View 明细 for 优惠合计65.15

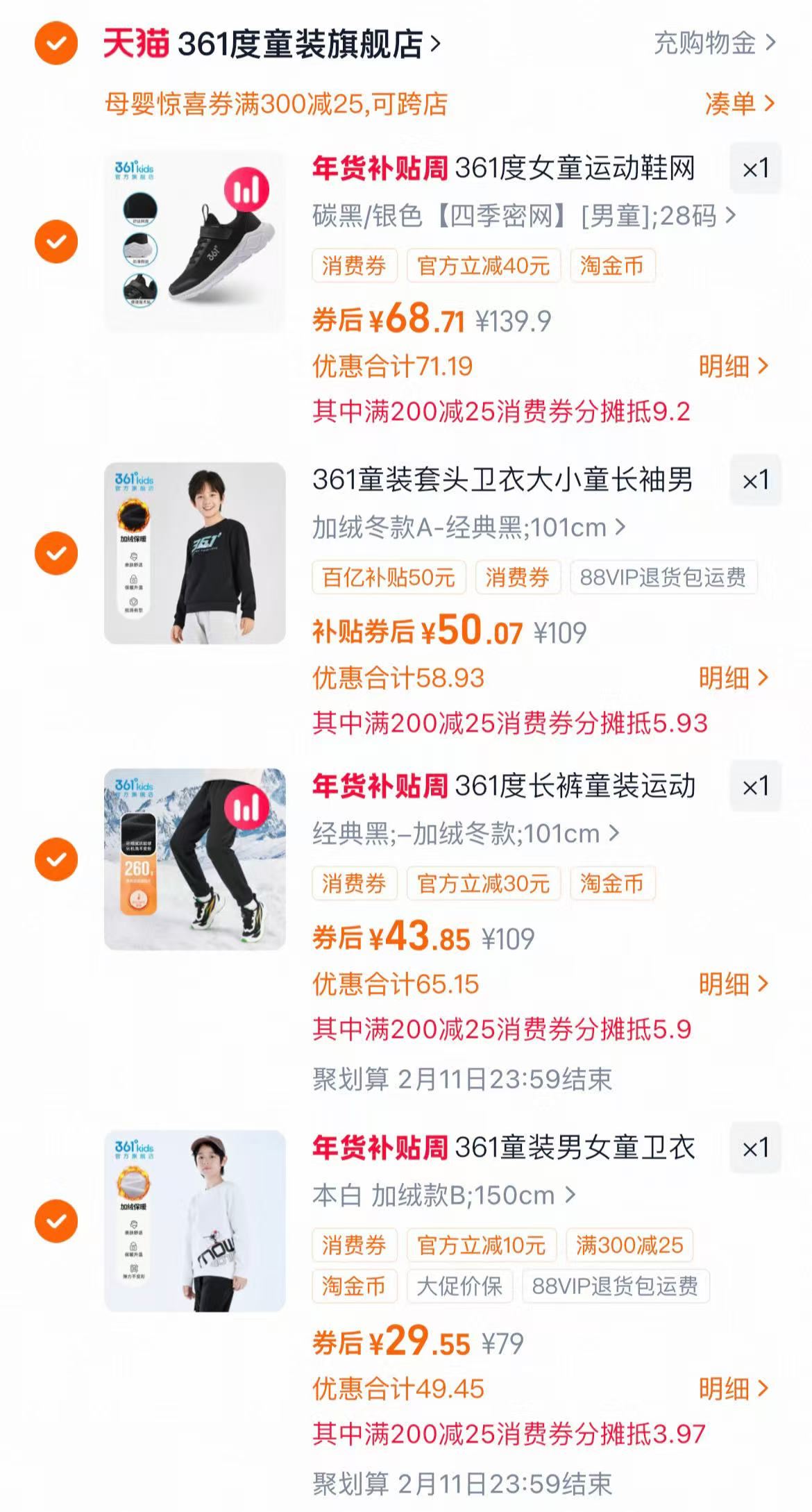[x=733, y=984]
